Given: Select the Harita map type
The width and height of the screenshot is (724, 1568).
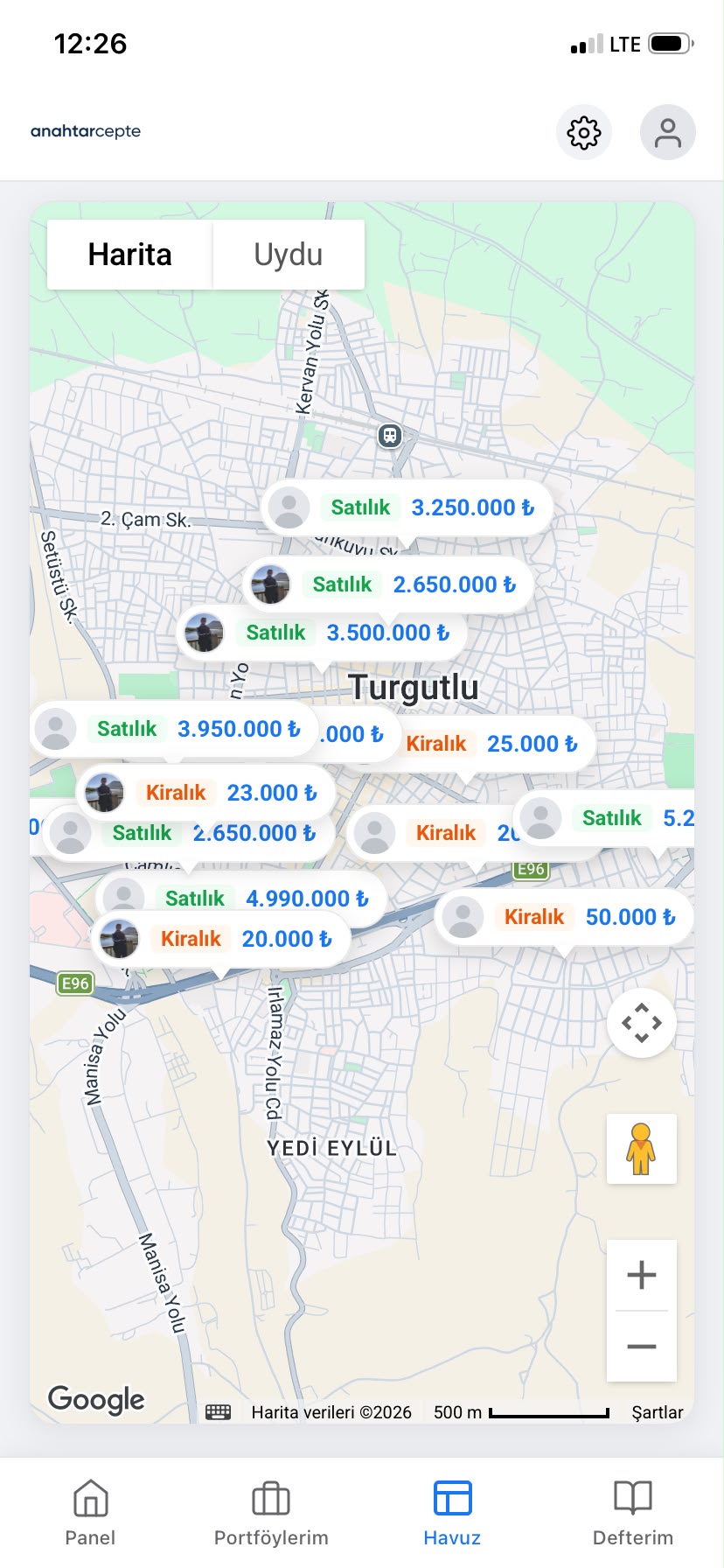Looking at the screenshot, I should [x=129, y=255].
